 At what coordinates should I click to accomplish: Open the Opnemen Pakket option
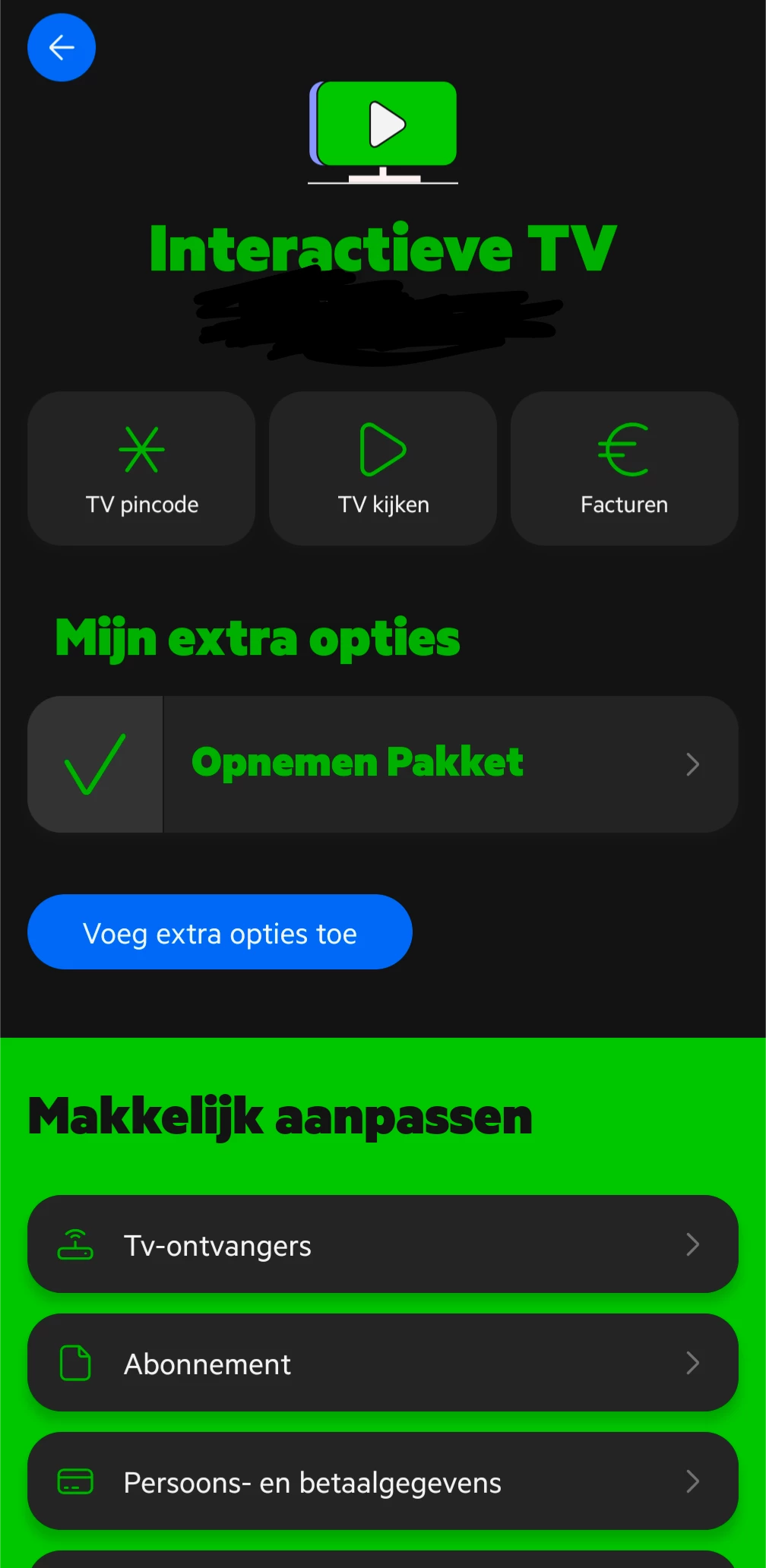(383, 764)
